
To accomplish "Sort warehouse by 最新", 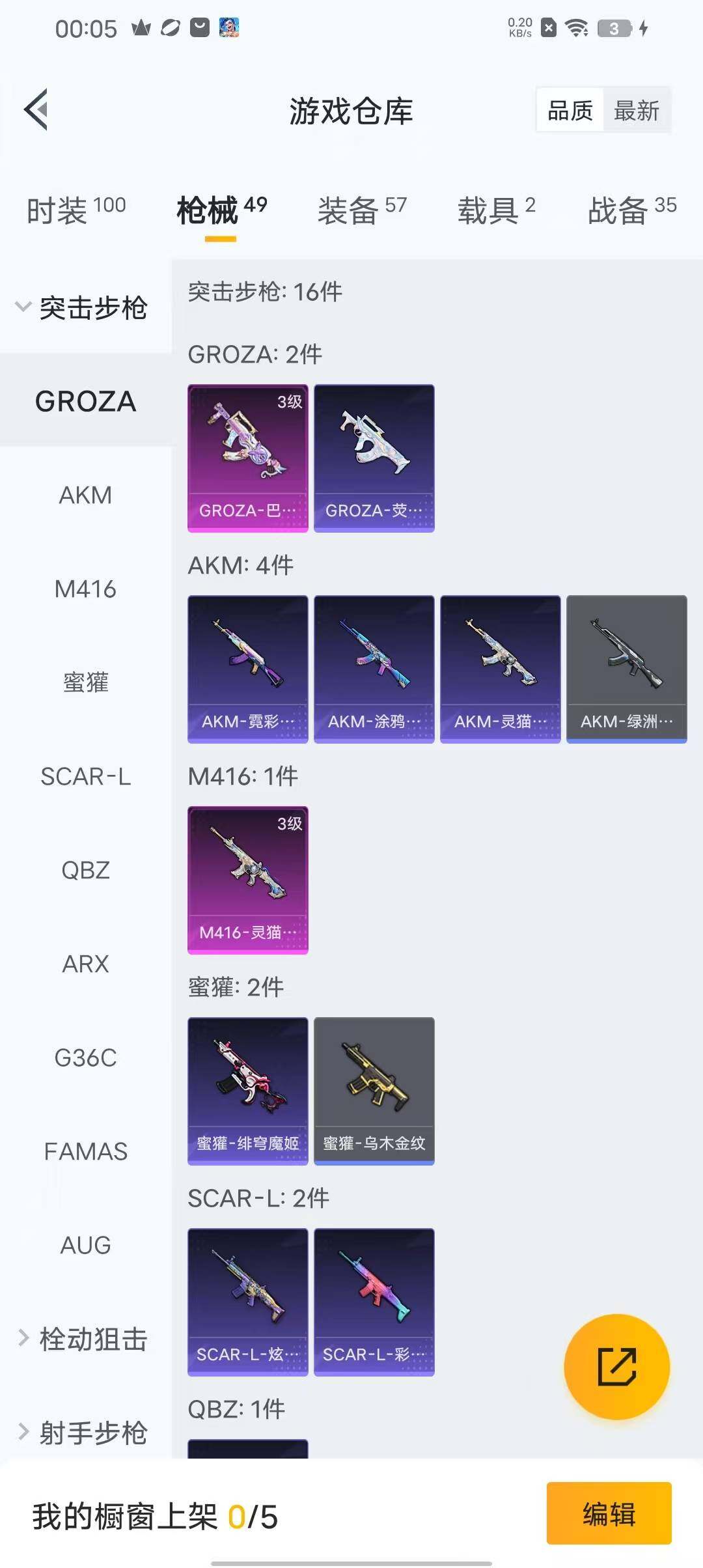I will [636, 110].
